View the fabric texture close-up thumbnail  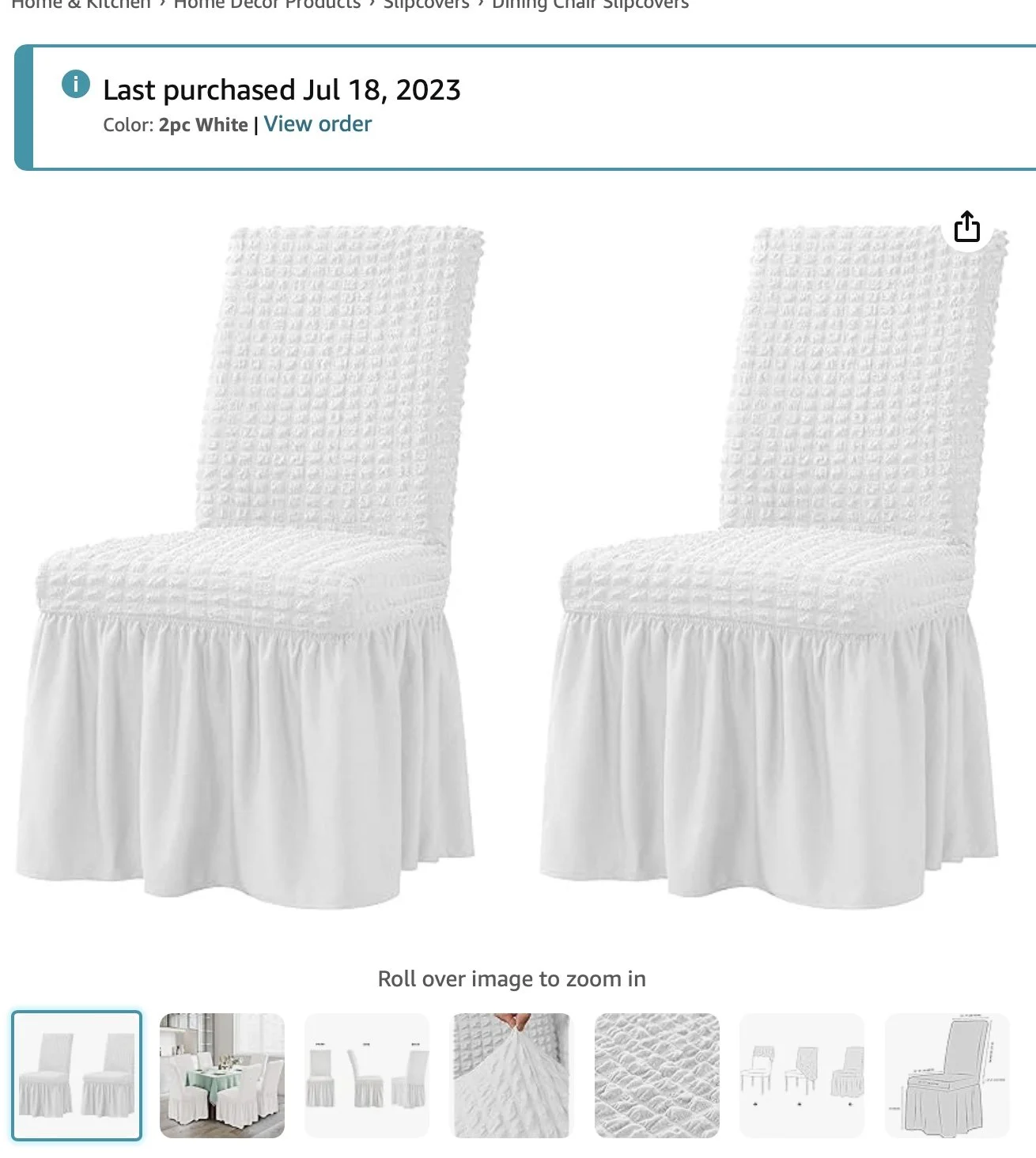click(x=657, y=1075)
